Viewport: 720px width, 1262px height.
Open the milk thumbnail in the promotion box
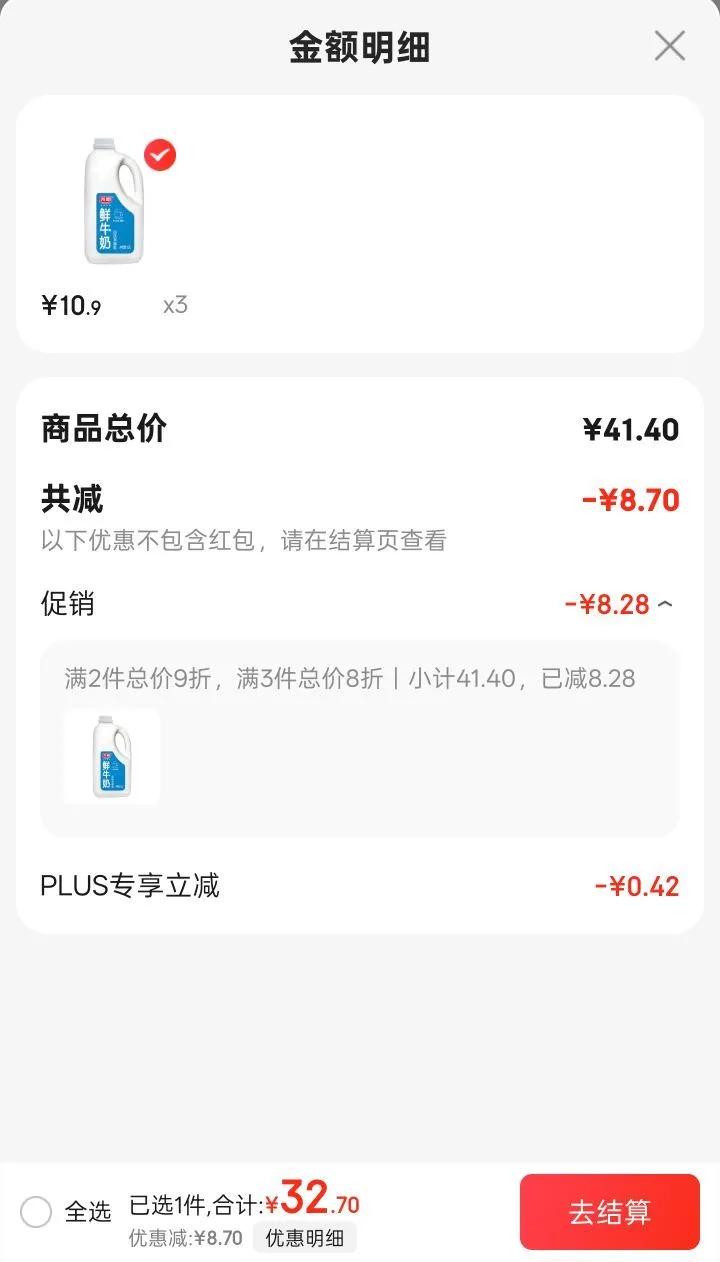[x=112, y=756]
